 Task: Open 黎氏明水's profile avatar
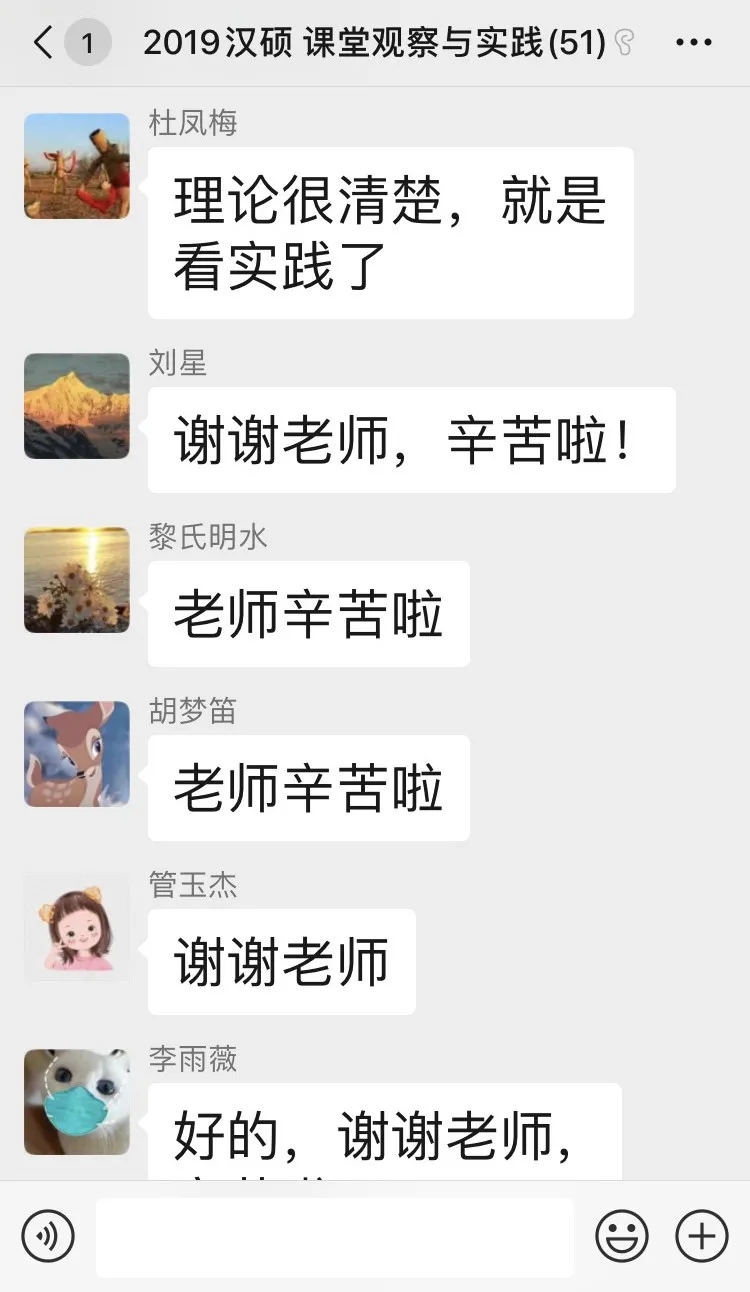coord(77,580)
